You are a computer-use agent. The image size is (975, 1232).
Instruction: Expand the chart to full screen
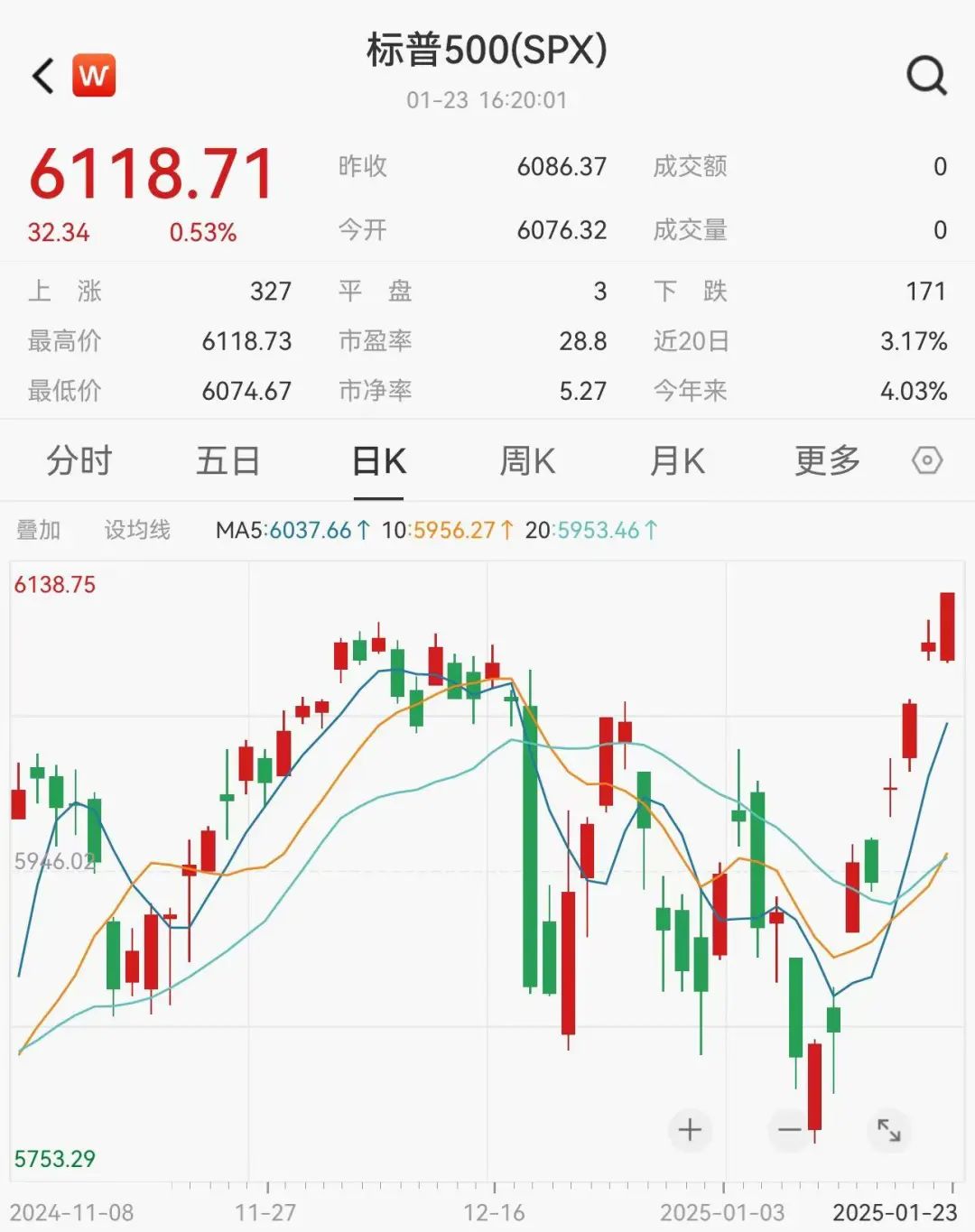point(889,1130)
